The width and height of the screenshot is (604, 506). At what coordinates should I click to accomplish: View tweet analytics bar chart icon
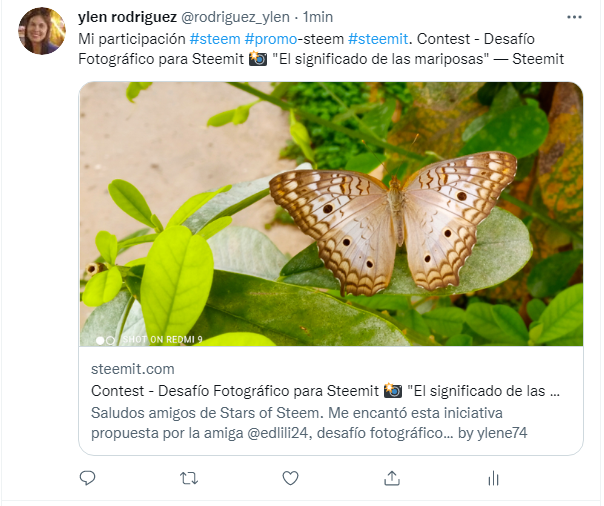click(493, 479)
